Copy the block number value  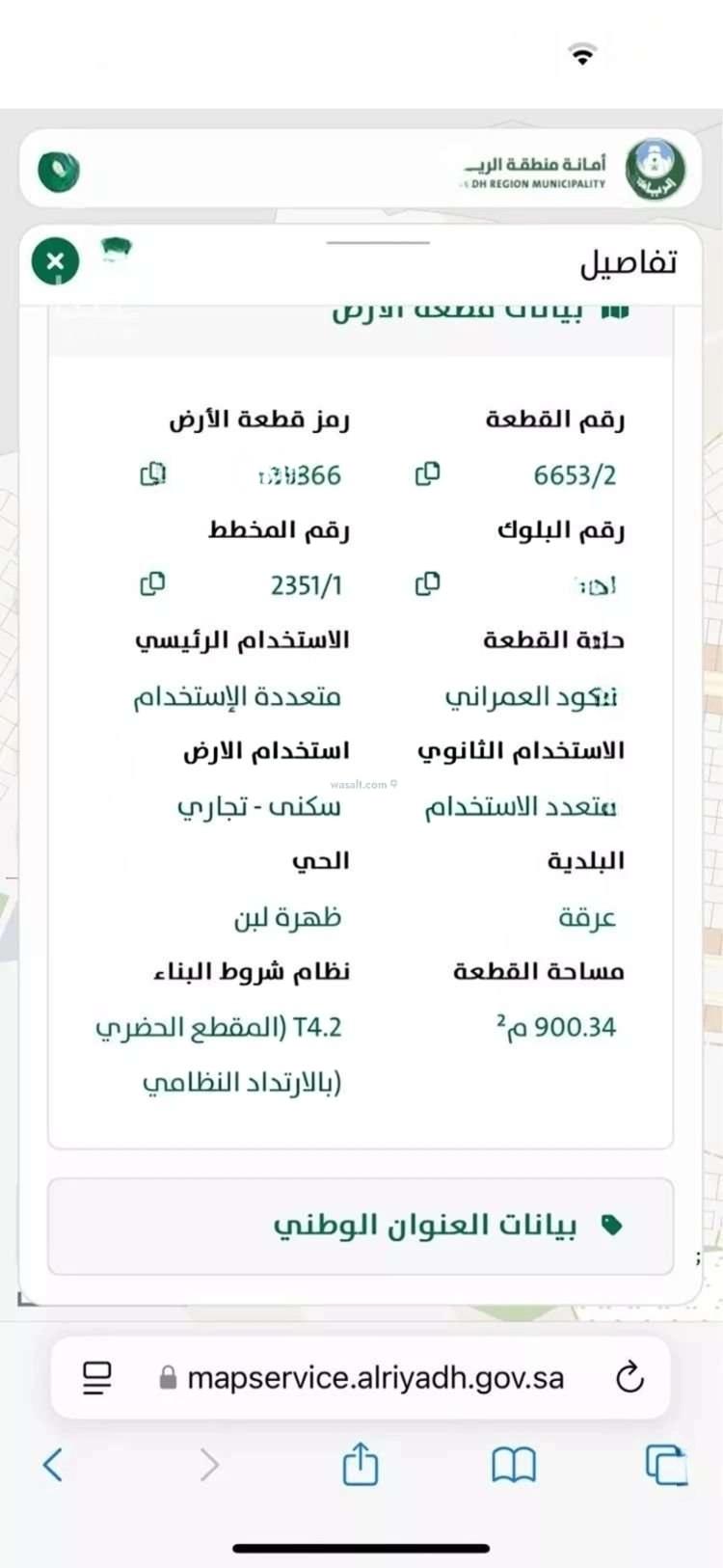[x=427, y=584]
